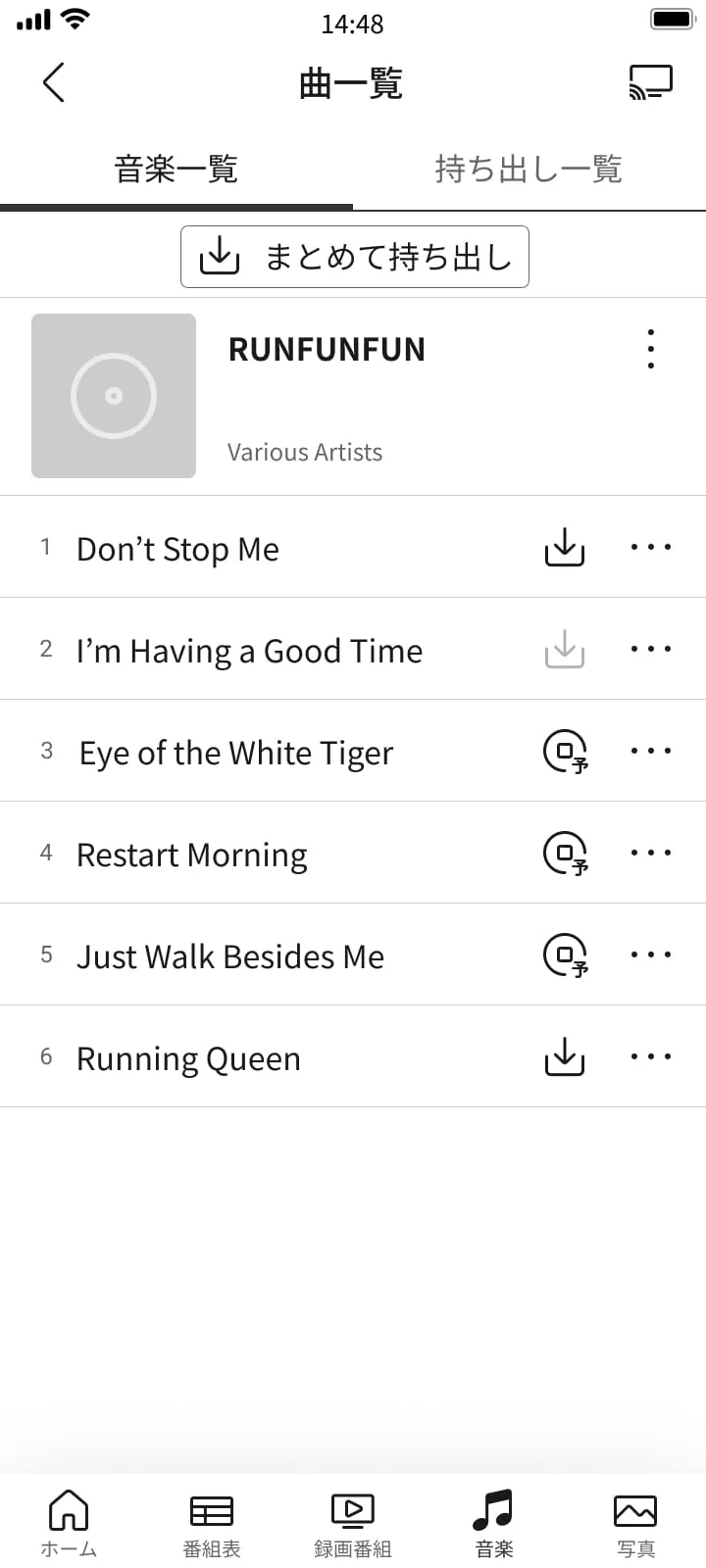
Task: Tap the reserved icon for Eye of the White Tiger
Action: point(566,752)
